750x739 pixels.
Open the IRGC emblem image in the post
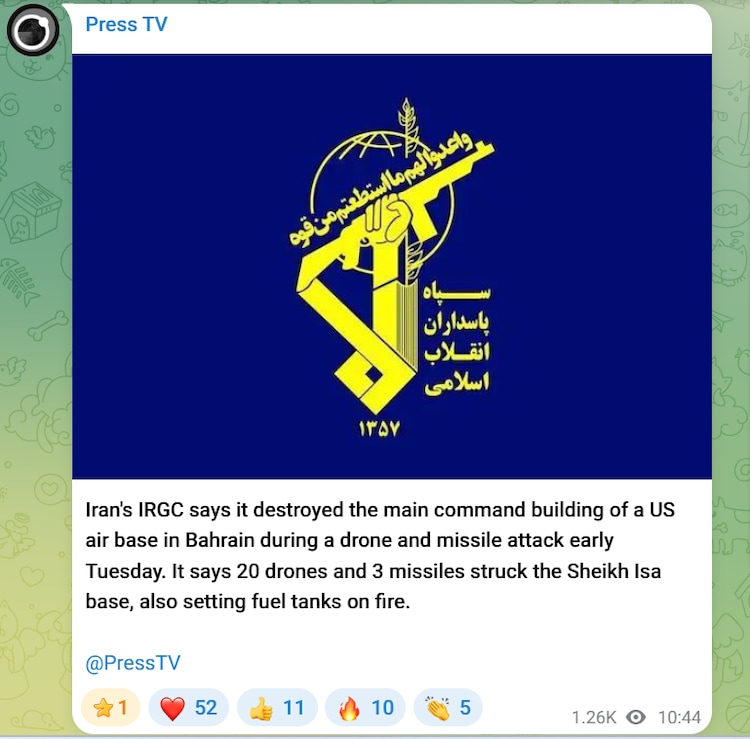[x=391, y=266]
